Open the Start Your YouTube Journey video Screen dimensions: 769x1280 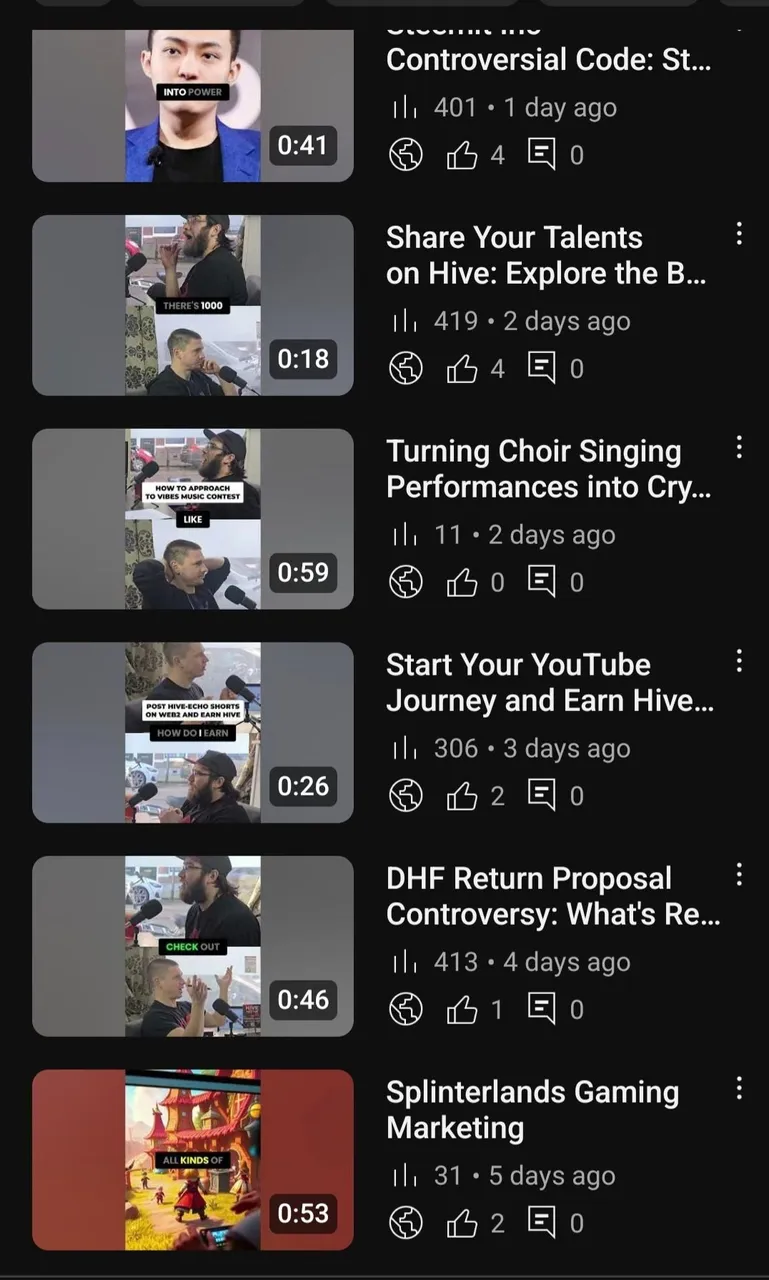point(193,732)
